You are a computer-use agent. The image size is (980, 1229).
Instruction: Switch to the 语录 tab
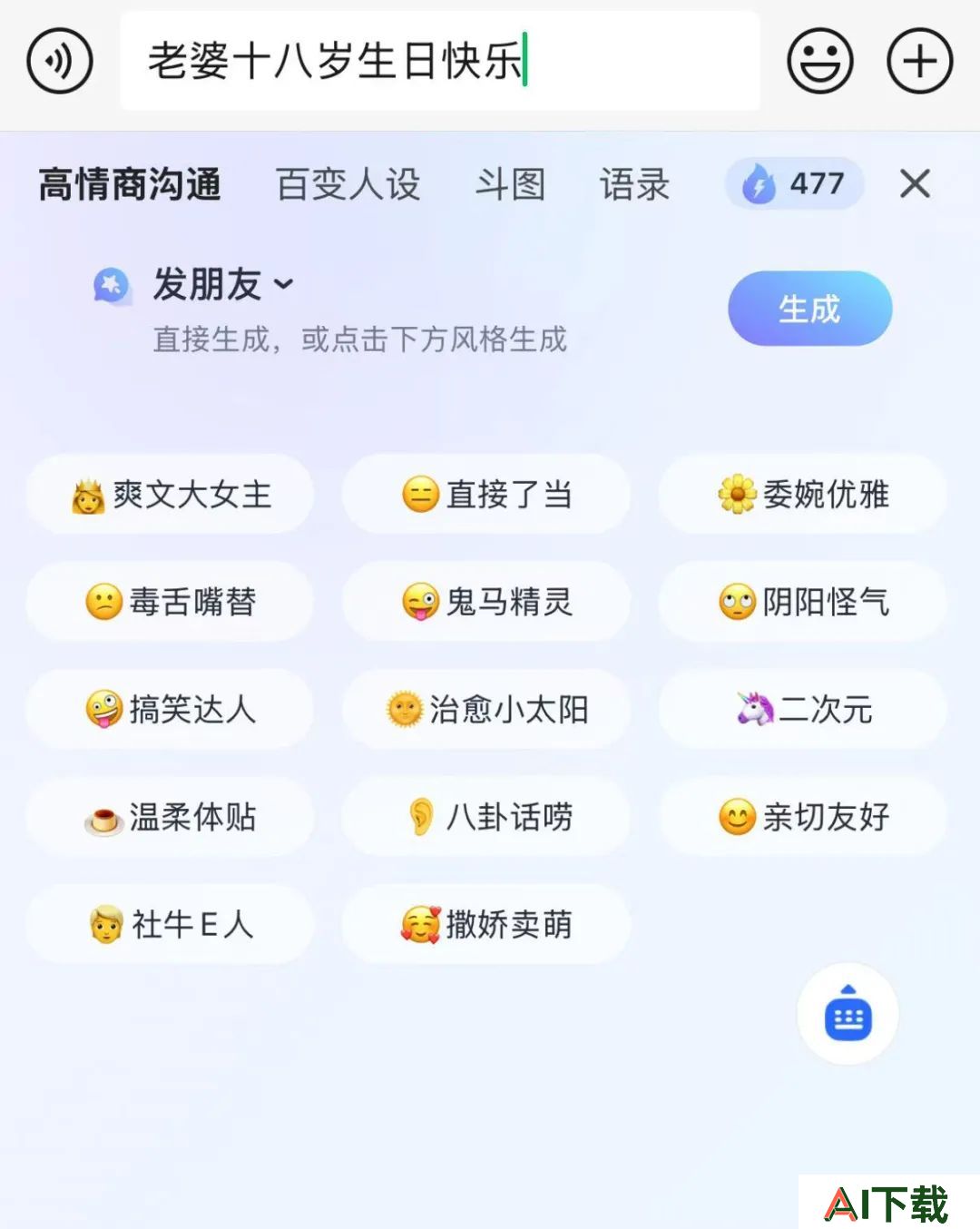pos(634,184)
